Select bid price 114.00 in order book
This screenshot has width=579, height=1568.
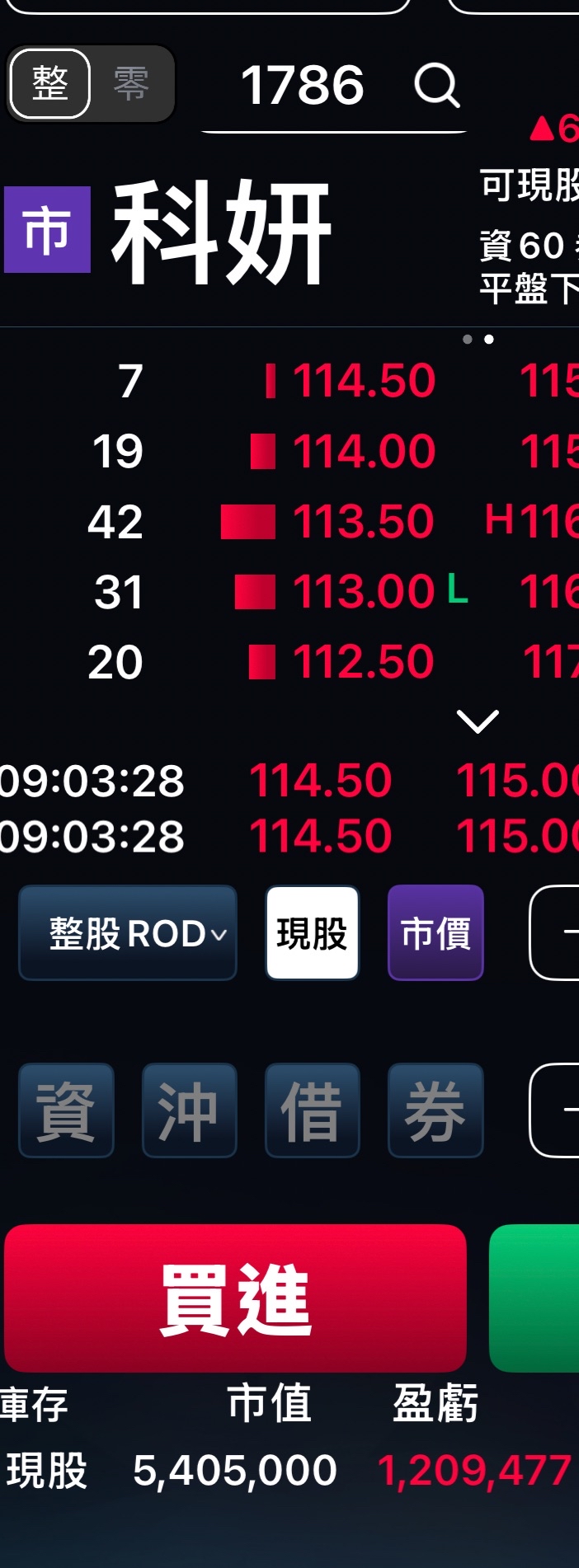(x=364, y=452)
